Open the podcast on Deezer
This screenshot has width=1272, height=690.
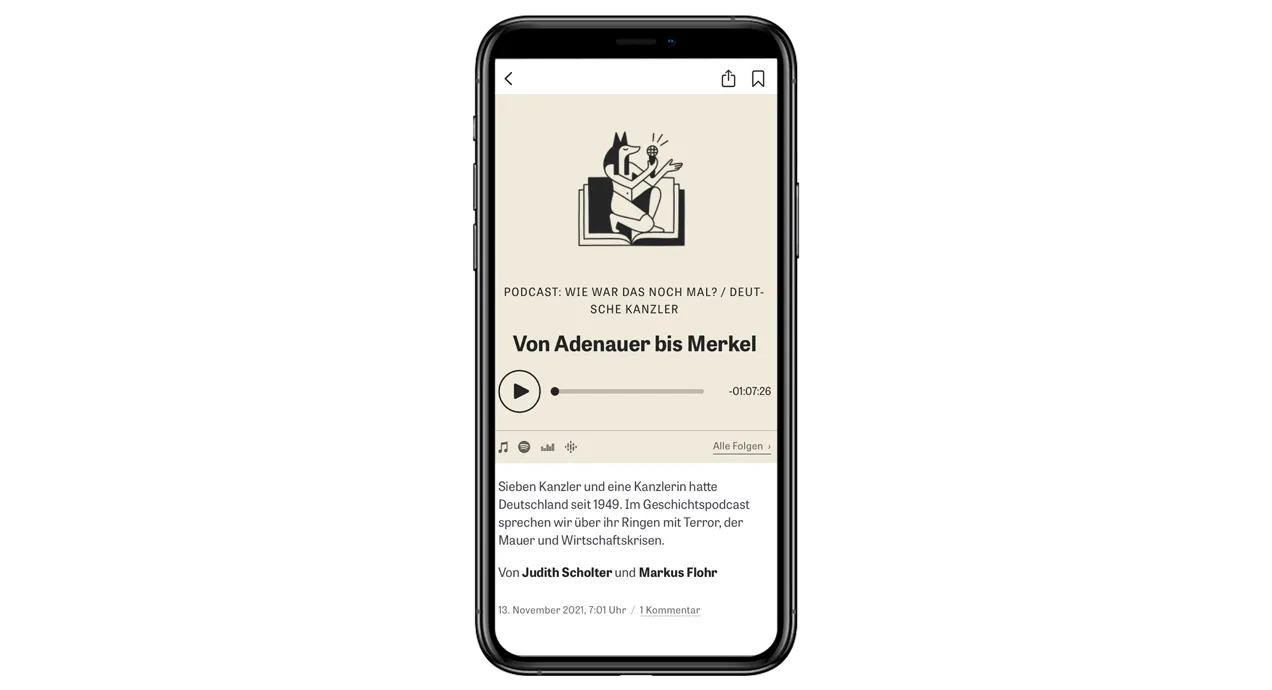click(x=547, y=447)
